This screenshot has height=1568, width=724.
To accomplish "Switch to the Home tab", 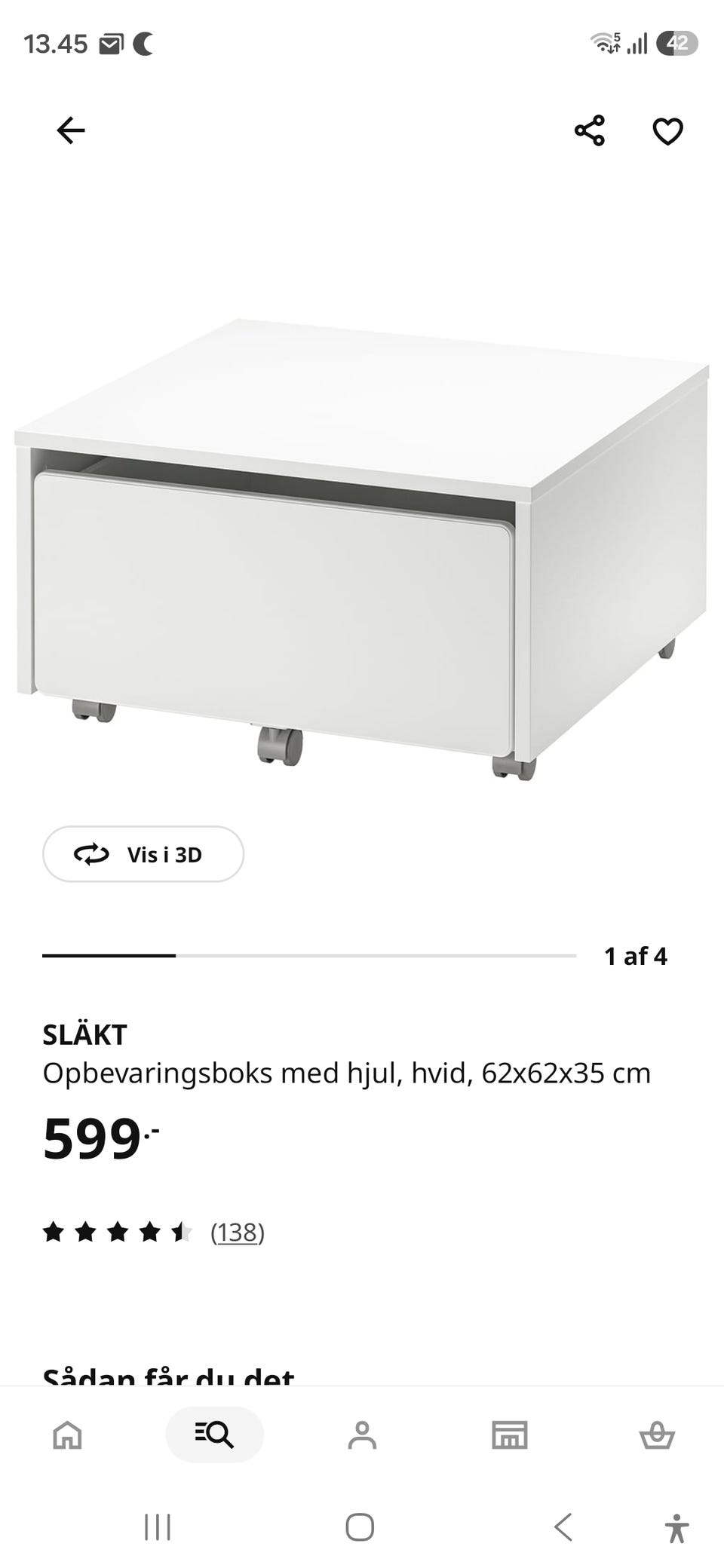I will (x=67, y=1435).
